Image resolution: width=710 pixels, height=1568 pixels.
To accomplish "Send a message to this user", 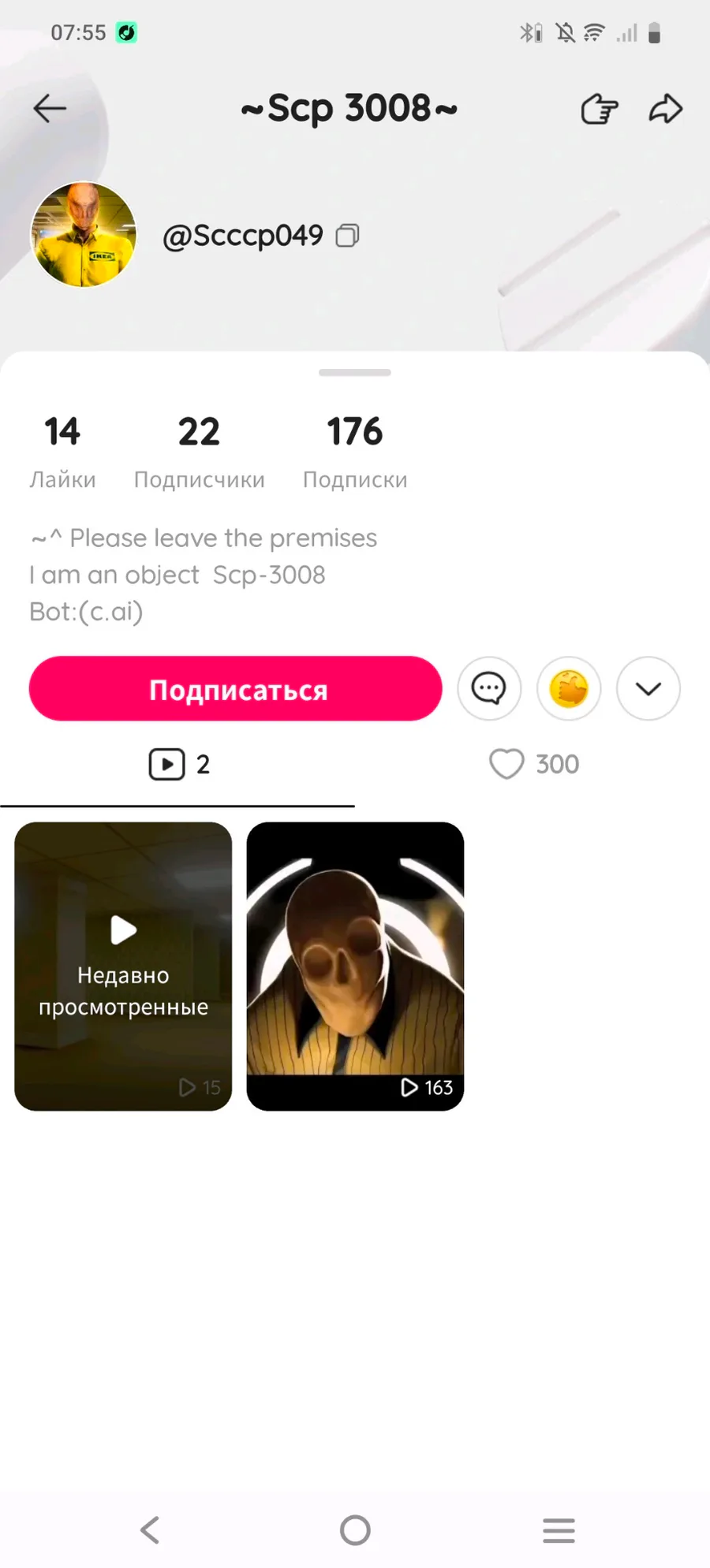I will click(x=489, y=689).
